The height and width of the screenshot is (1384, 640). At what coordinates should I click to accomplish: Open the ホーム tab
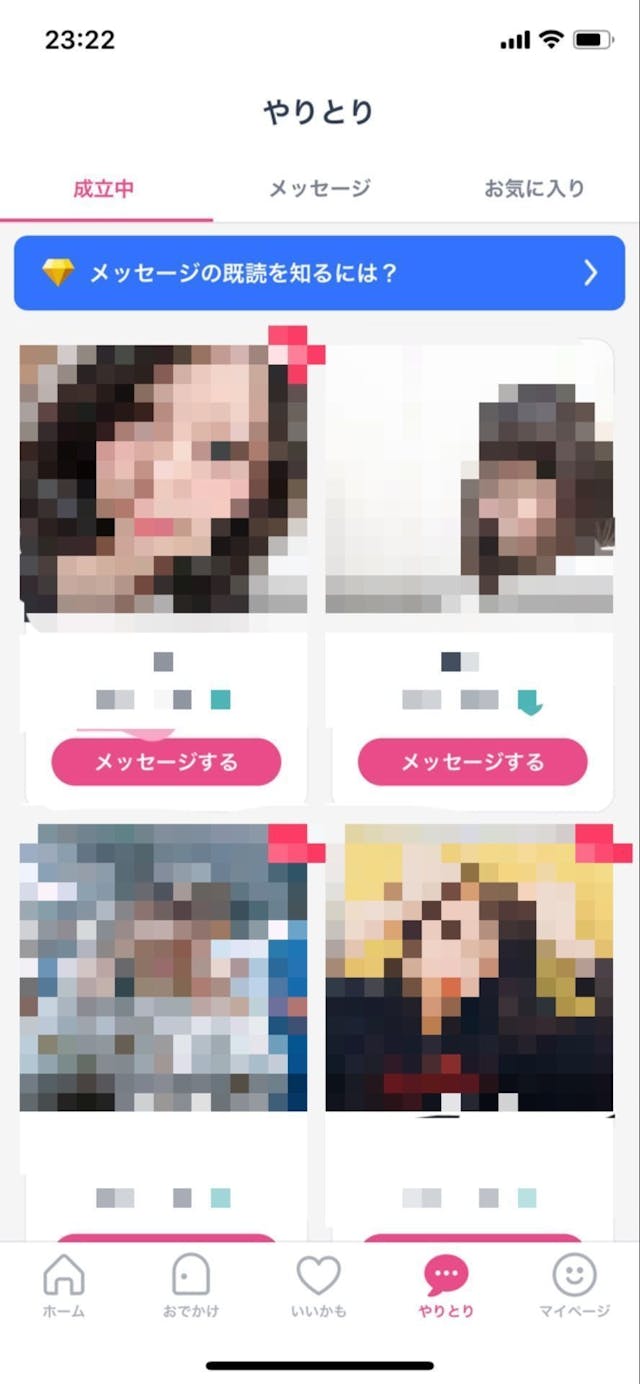pos(64,1287)
